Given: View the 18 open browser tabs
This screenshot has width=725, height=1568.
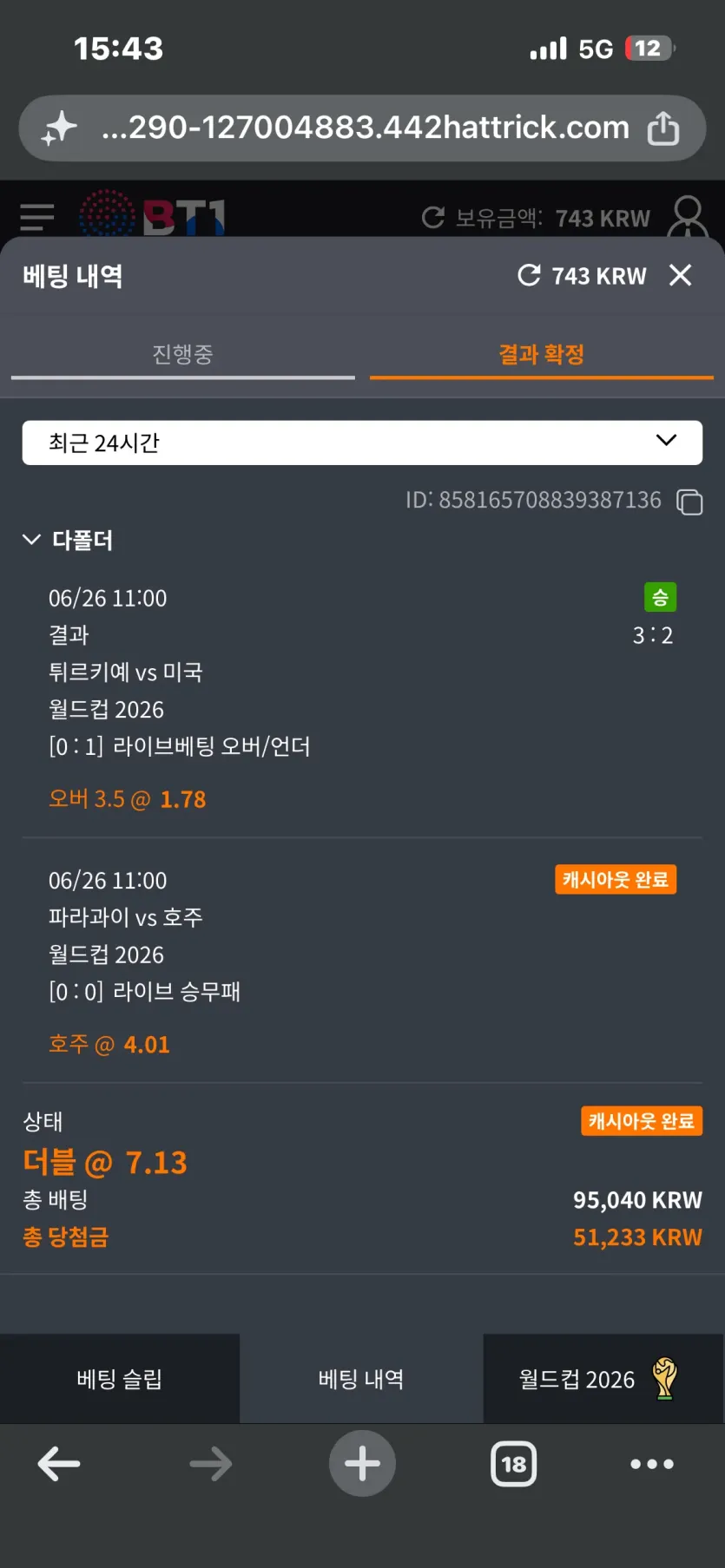Looking at the screenshot, I should click(514, 1464).
